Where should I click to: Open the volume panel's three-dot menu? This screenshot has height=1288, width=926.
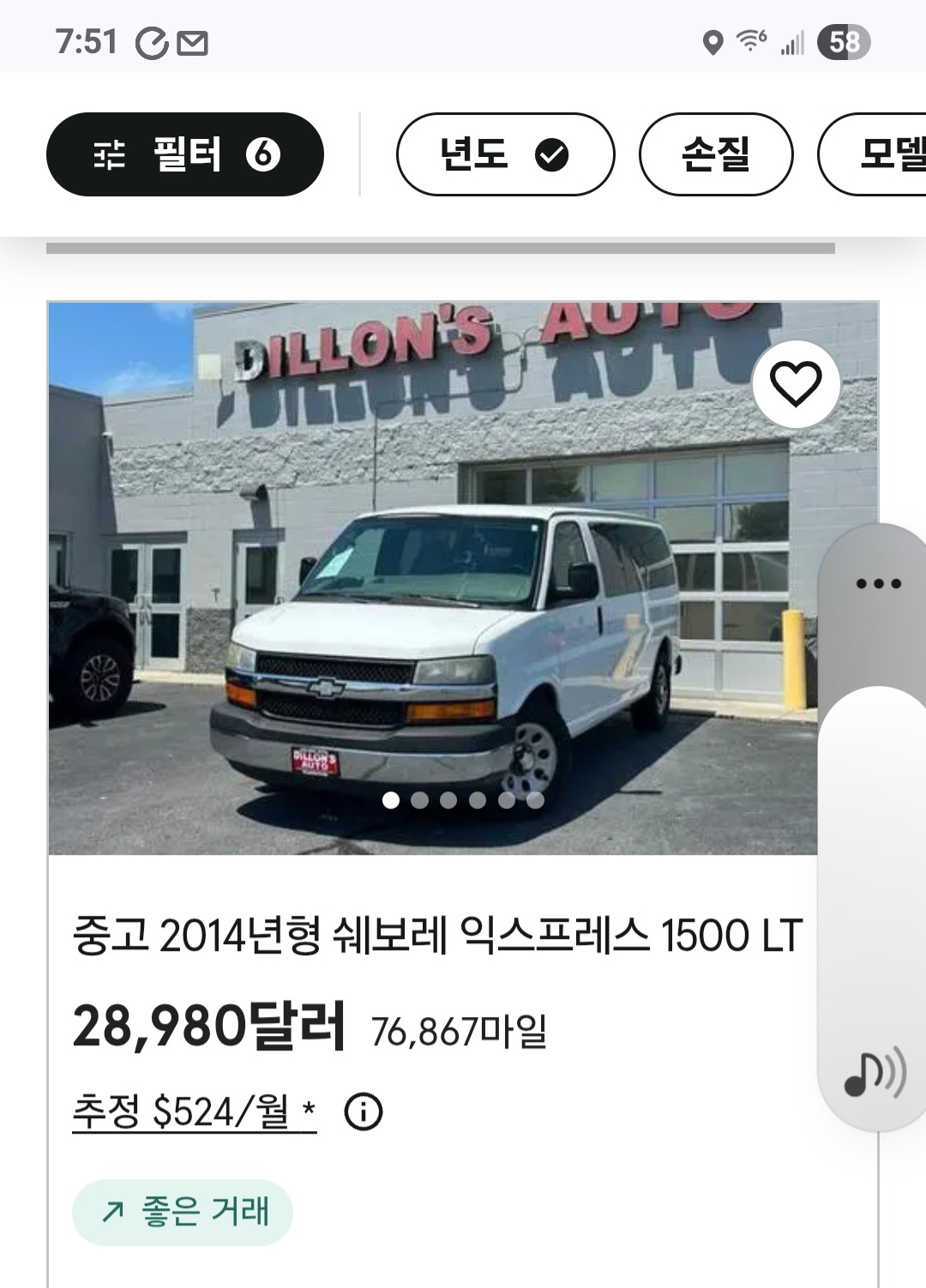878,584
